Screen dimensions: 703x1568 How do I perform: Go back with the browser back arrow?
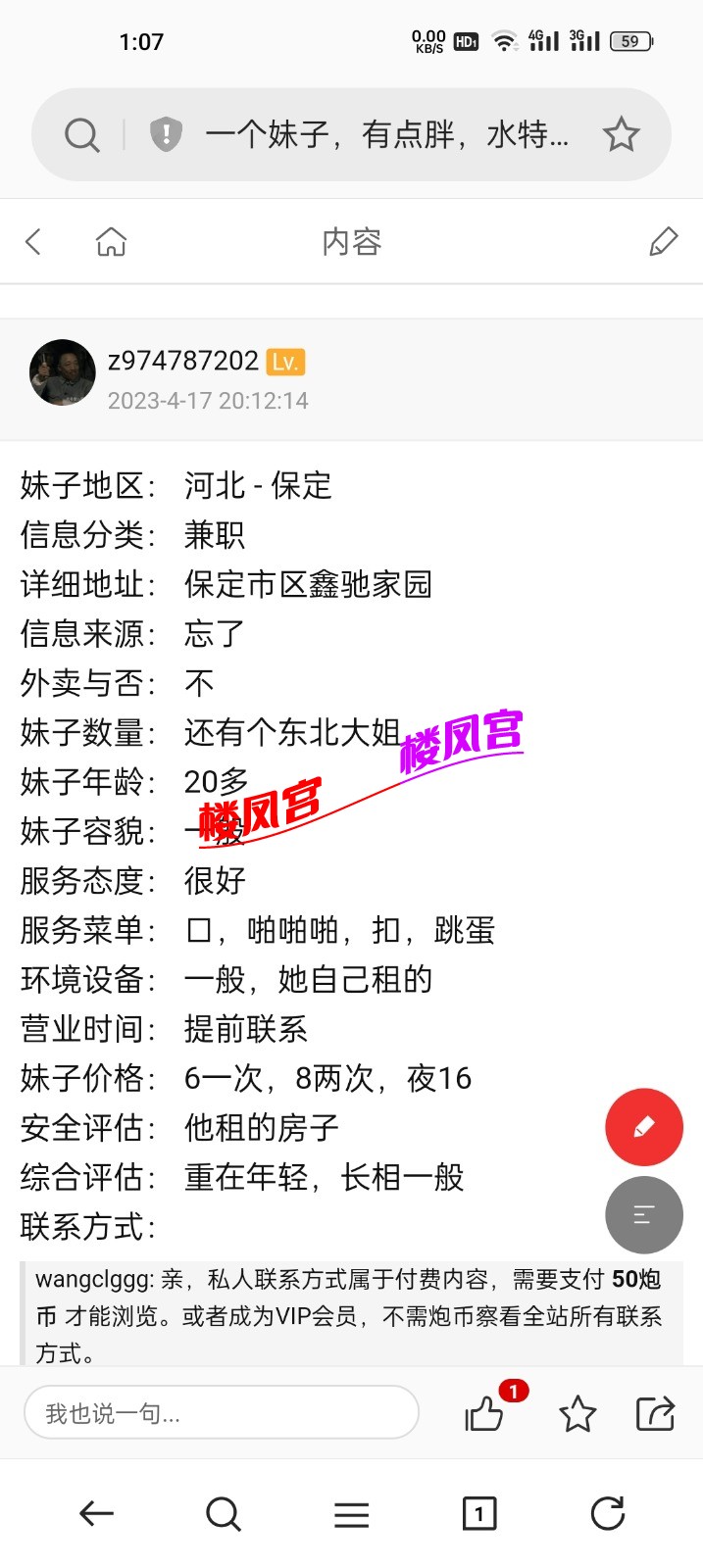tap(96, 1514)
